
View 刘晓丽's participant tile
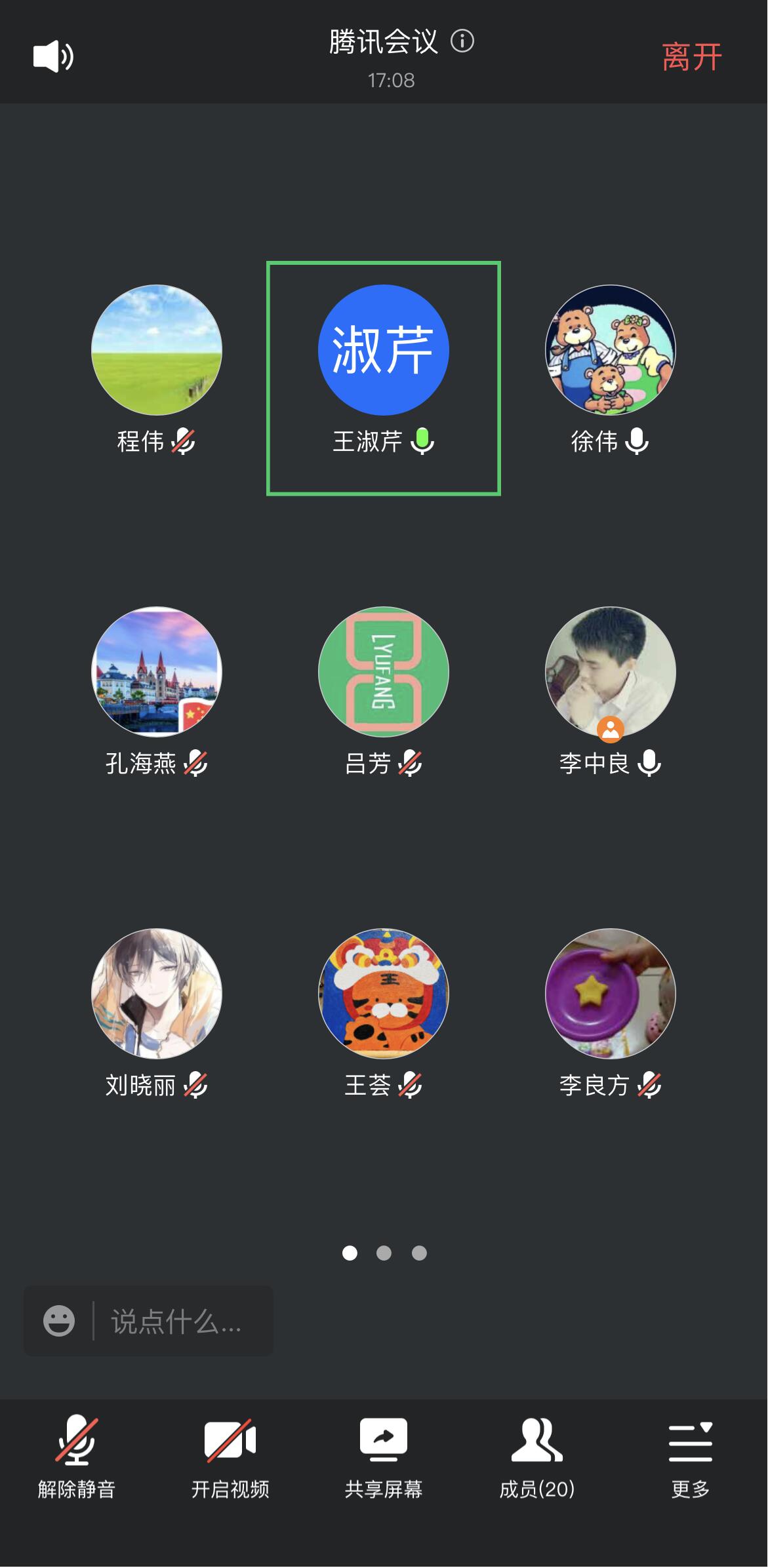coord(157,994)
